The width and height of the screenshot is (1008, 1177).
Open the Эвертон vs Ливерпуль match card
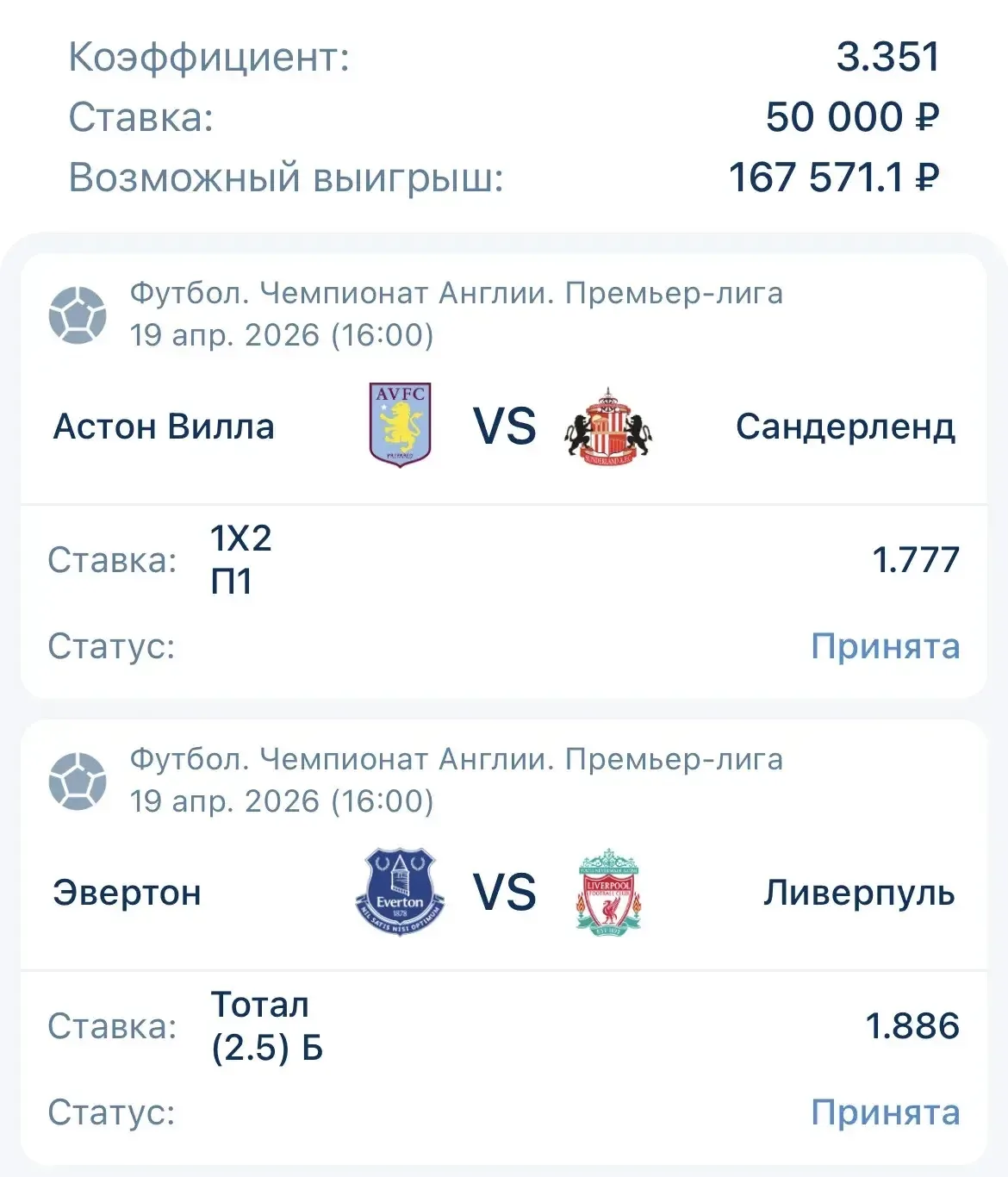click(504, 893)
